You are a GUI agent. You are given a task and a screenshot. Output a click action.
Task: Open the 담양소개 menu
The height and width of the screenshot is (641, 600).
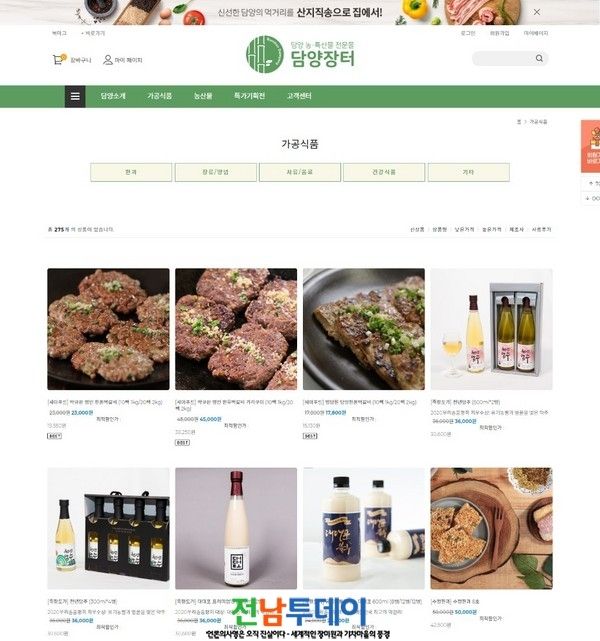[x=113, y=96]
